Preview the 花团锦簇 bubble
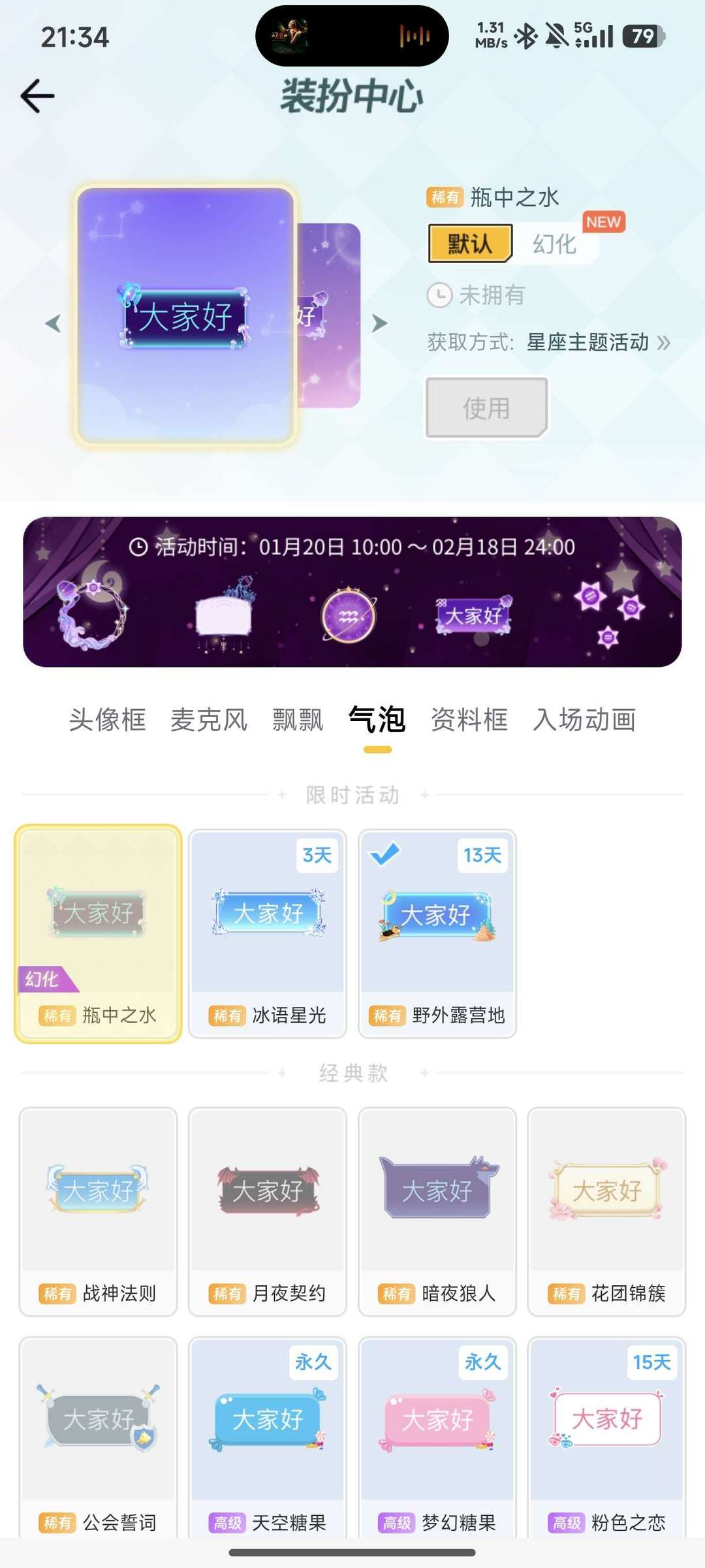This screenshot has height=1568, width=705. 607,1210
